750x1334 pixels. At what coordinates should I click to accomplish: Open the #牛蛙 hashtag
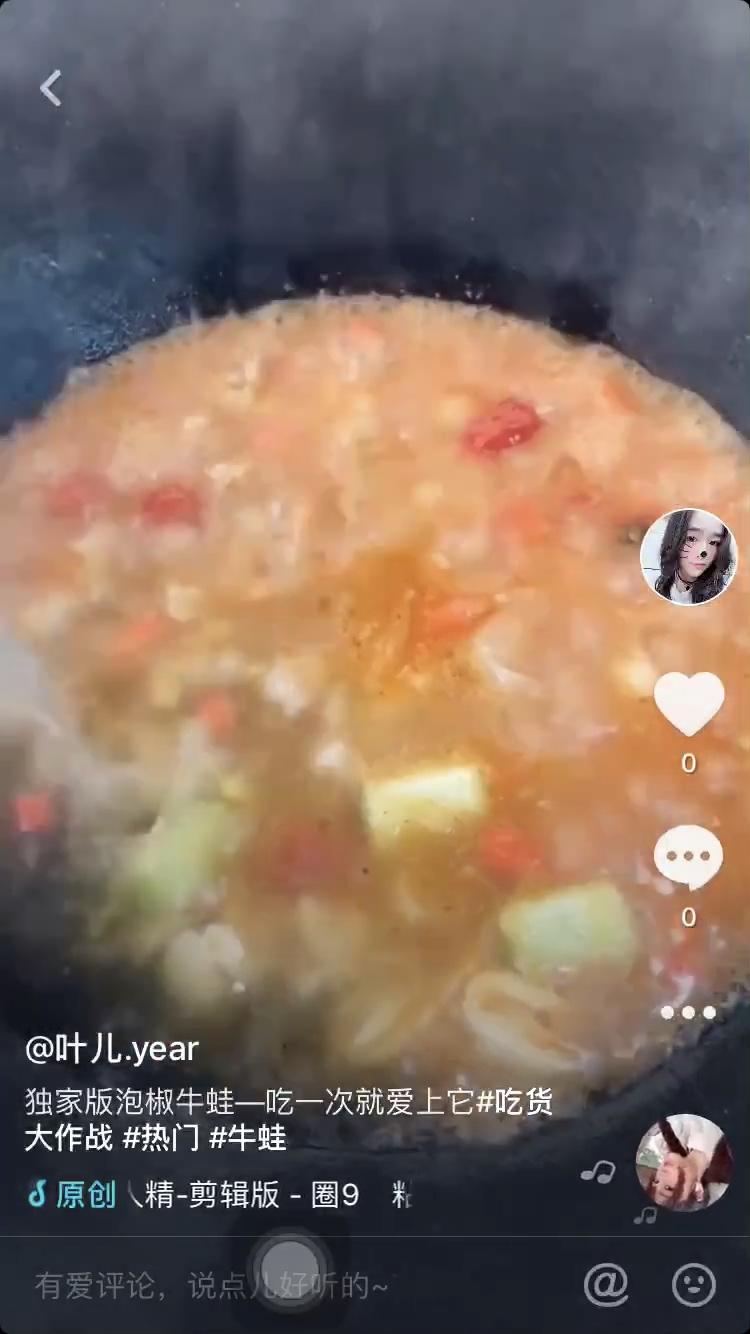(x=248, y=1137)
